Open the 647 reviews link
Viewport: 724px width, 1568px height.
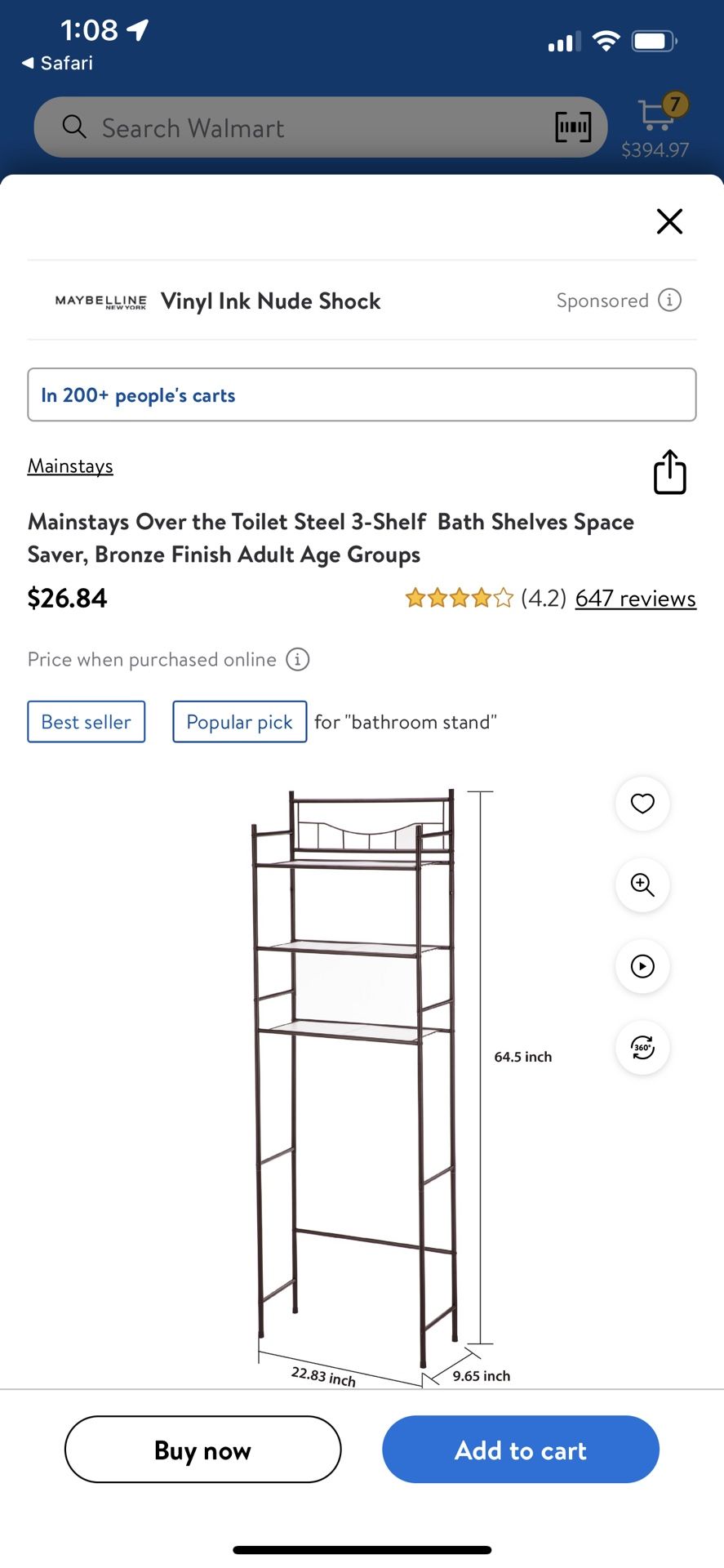coord(635,598)
